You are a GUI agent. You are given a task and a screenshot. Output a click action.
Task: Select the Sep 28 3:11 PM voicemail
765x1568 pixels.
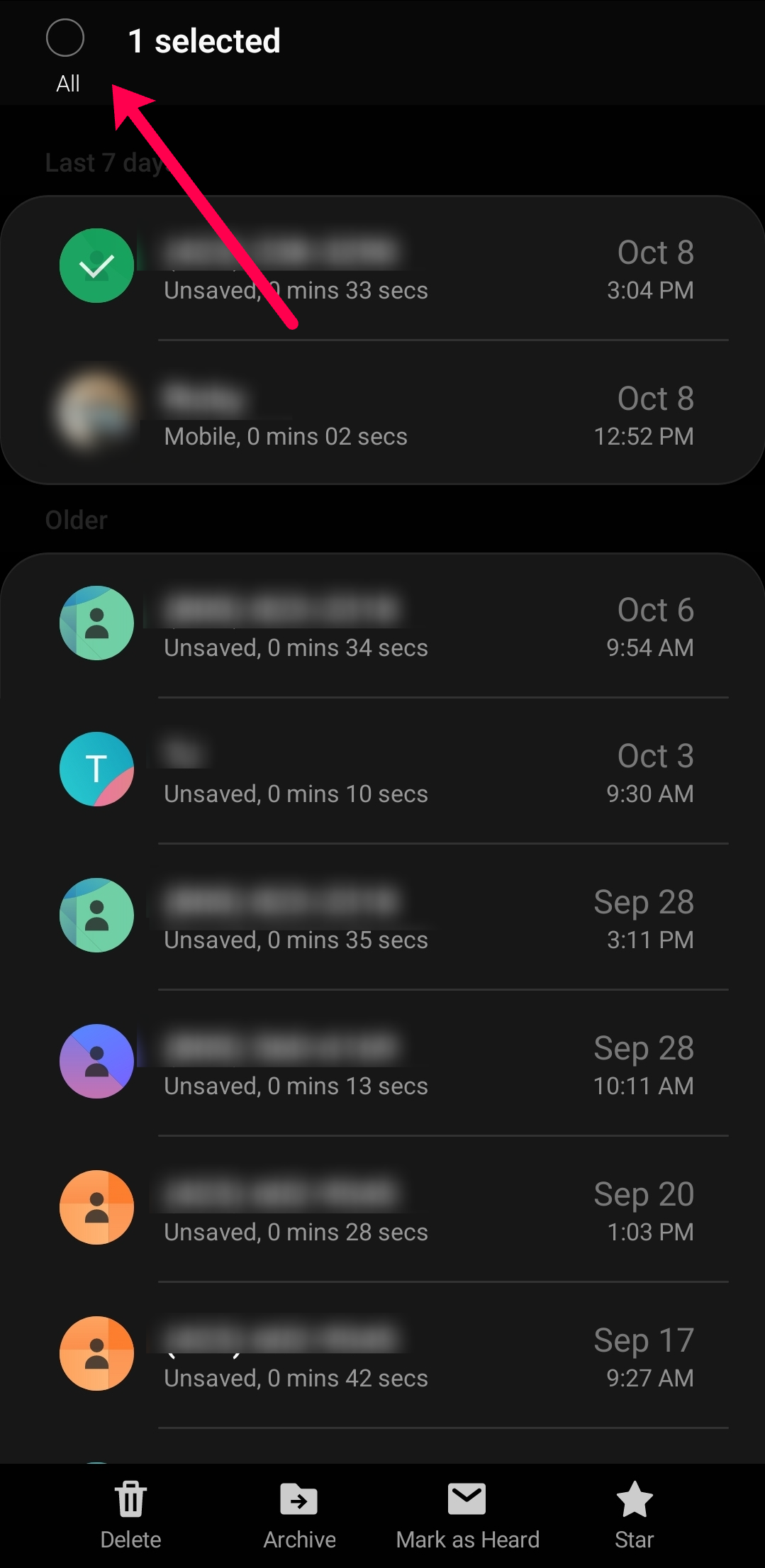coord(96,916)
